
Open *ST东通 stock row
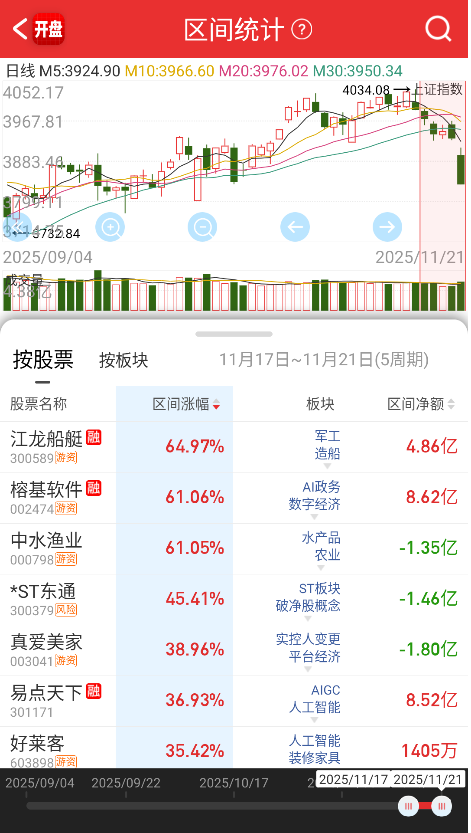point(235,599)
